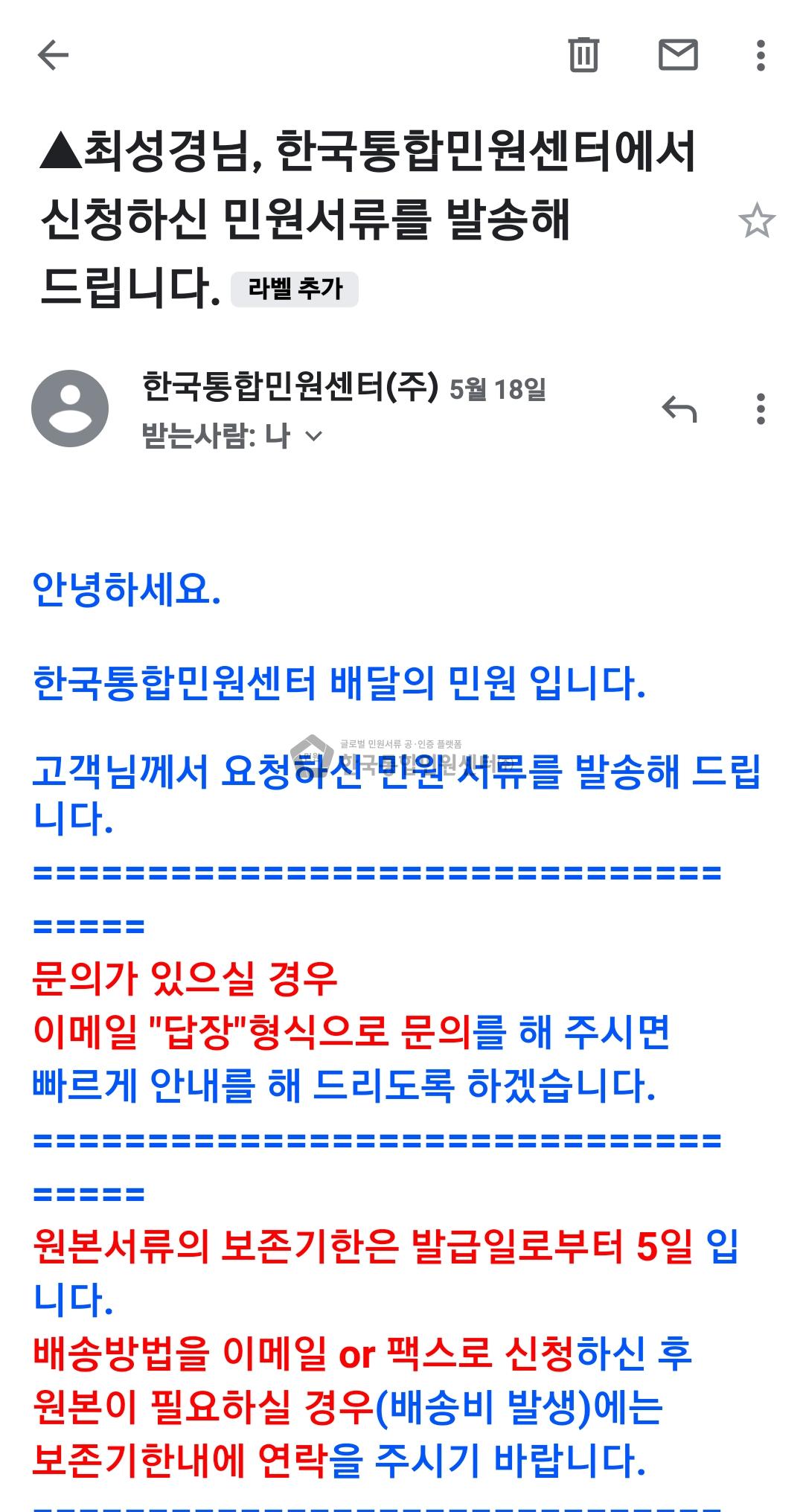Image resolution: width=803 pixels, height=1512 pixels.
Task: Open the message options menu beside reply
Action: 760,409
